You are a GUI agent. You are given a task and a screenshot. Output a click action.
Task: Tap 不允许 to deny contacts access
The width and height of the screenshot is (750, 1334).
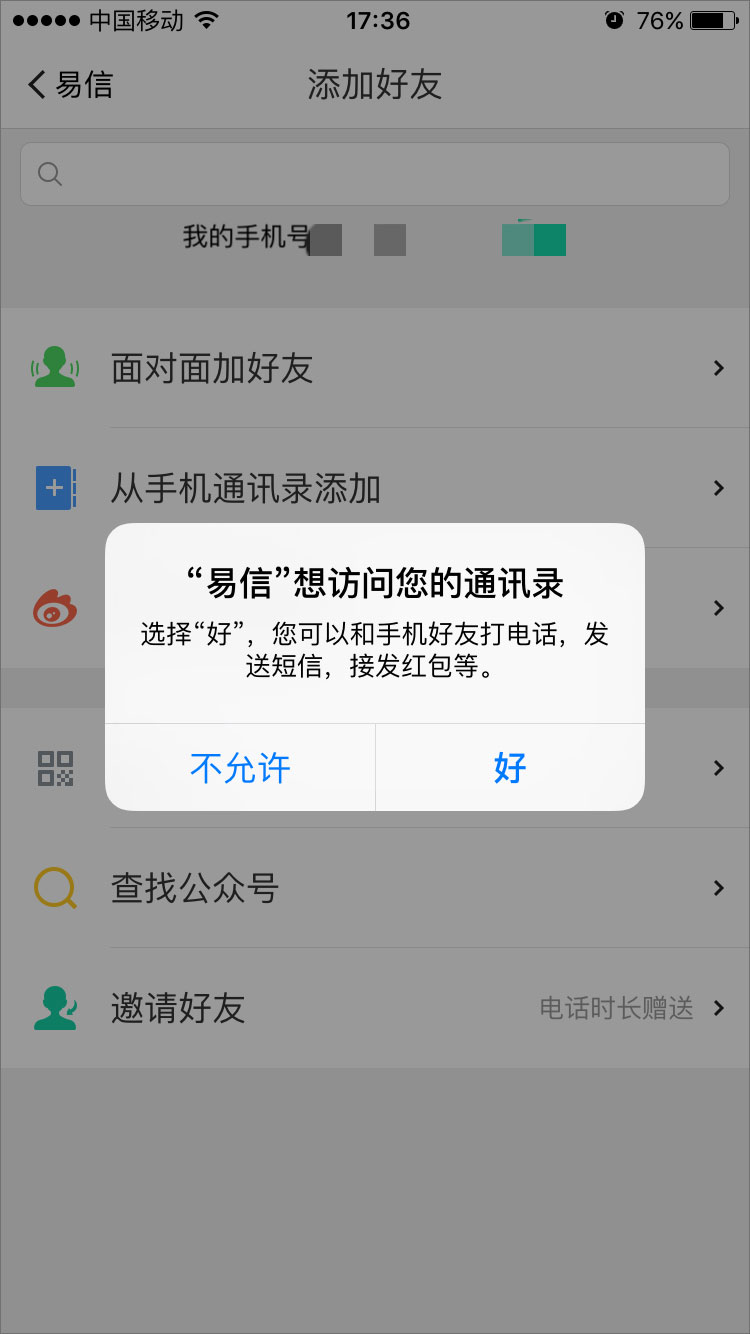click(x=240, y=768)
